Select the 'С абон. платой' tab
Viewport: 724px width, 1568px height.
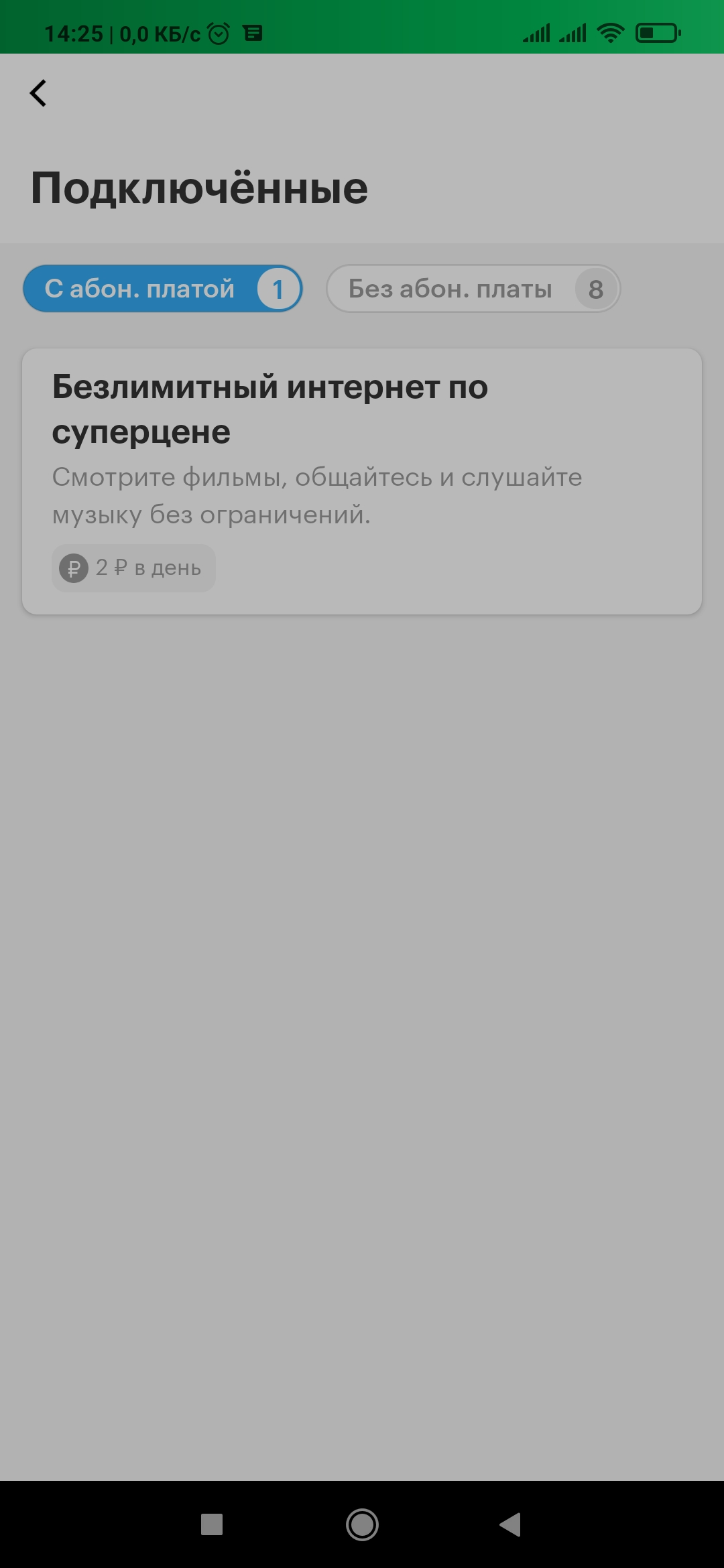pyautogui.click(x=163, y=289)
